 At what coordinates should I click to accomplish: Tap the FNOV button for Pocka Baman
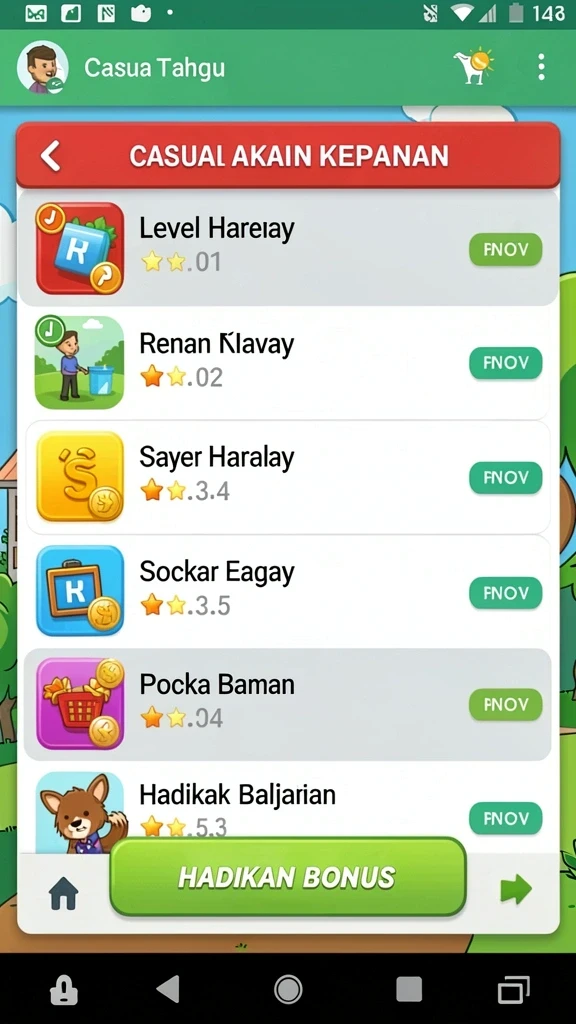tap(505, 705)
